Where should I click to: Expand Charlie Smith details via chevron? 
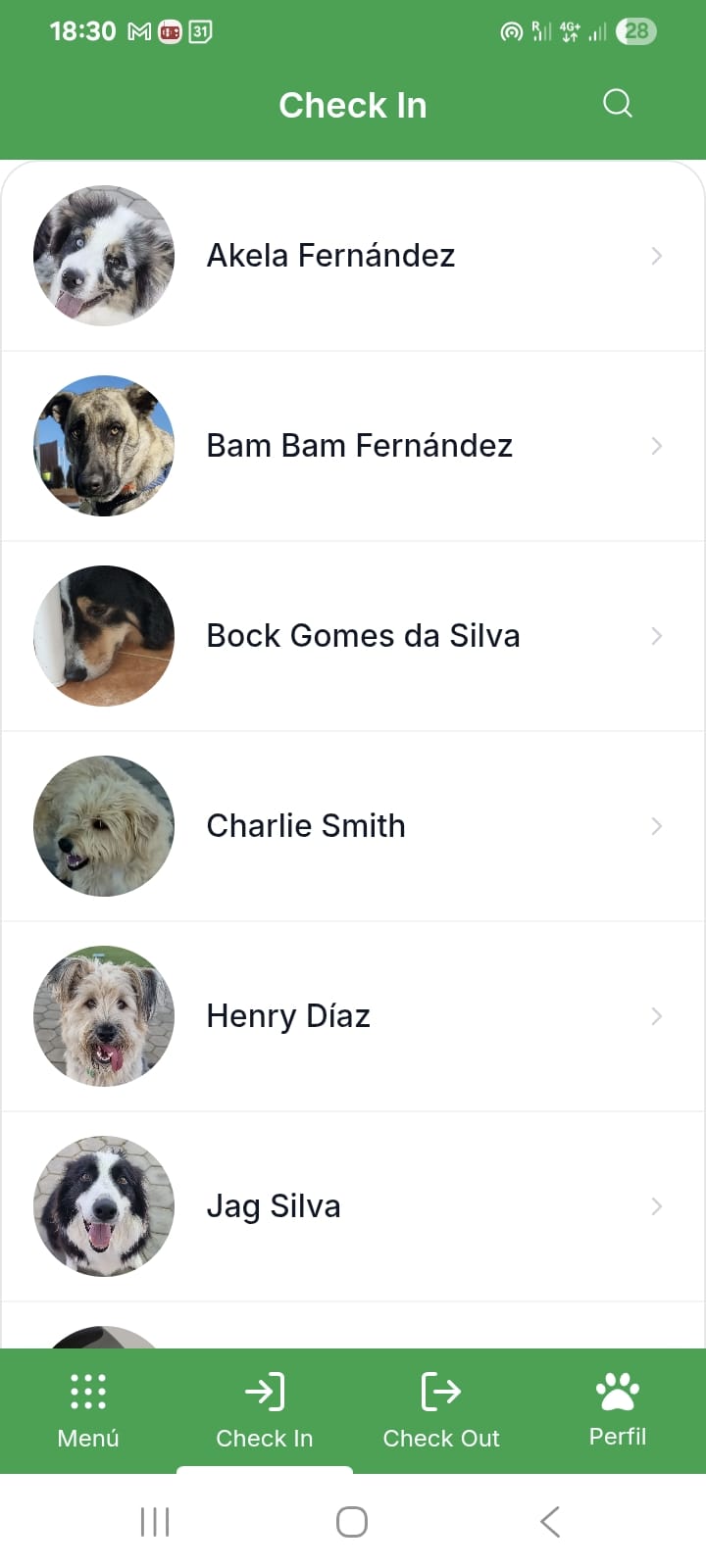click(656, 826)
